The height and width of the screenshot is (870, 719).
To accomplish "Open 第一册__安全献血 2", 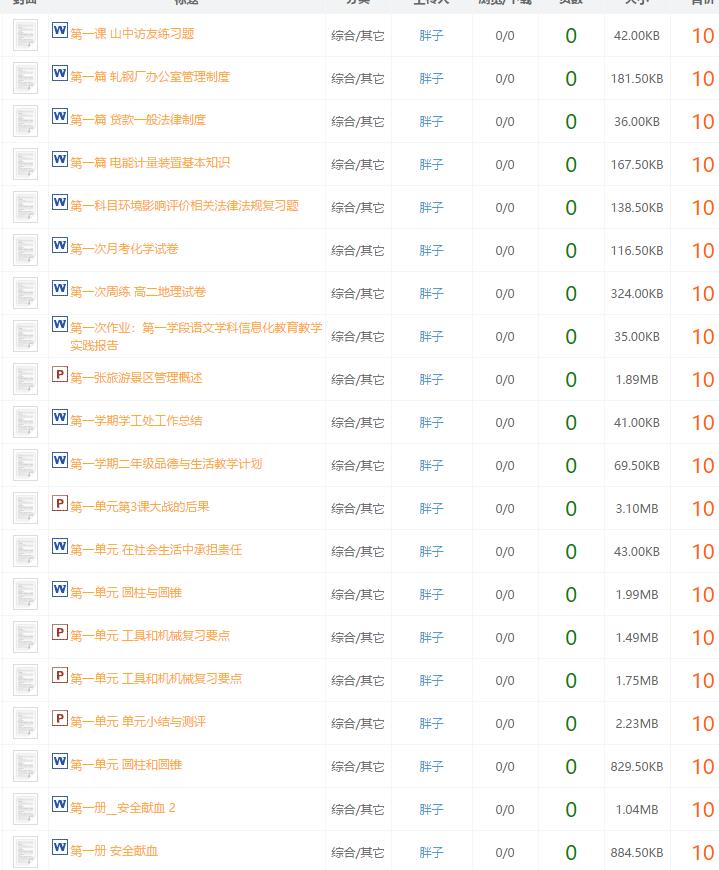I will [x=123, y=808].
